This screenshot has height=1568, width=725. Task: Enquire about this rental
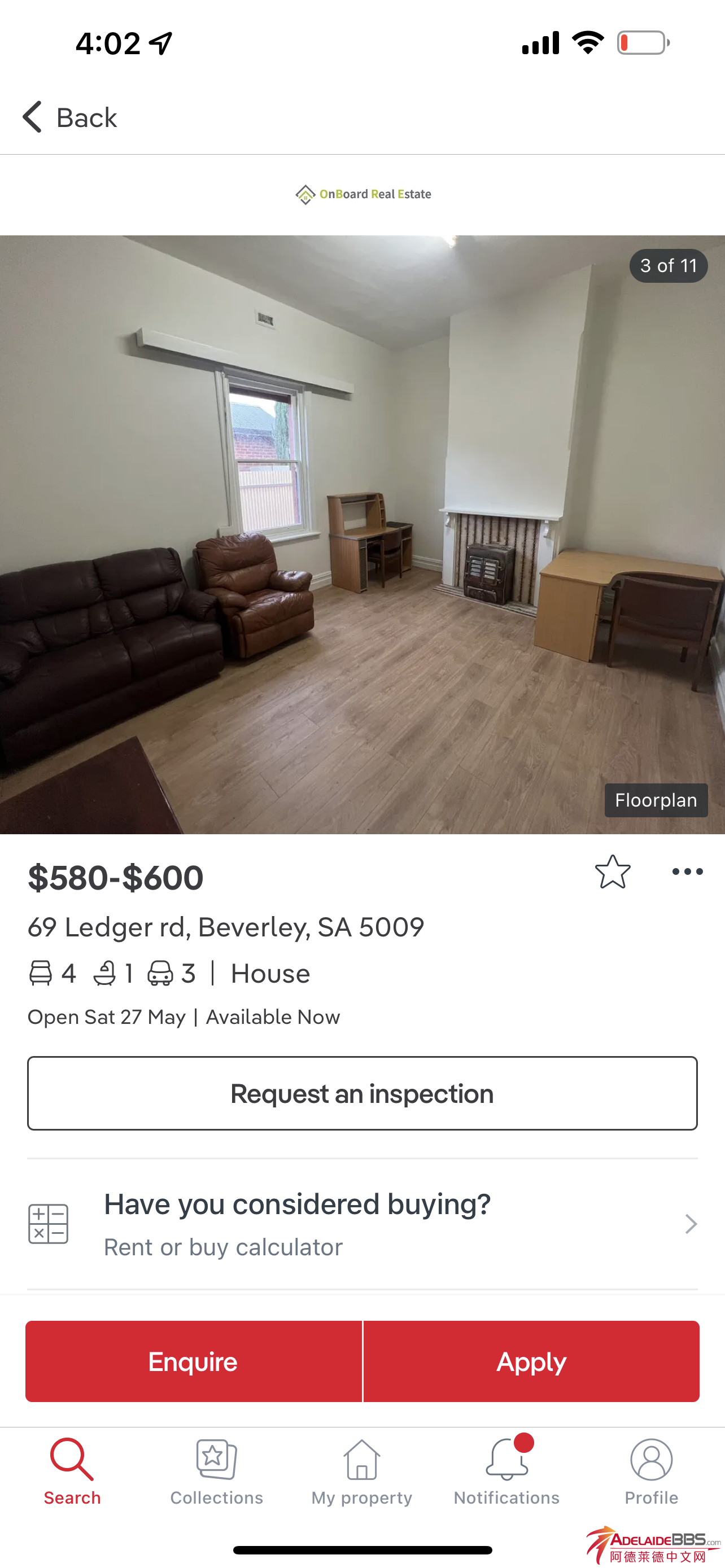click(x=193, y=1361)
